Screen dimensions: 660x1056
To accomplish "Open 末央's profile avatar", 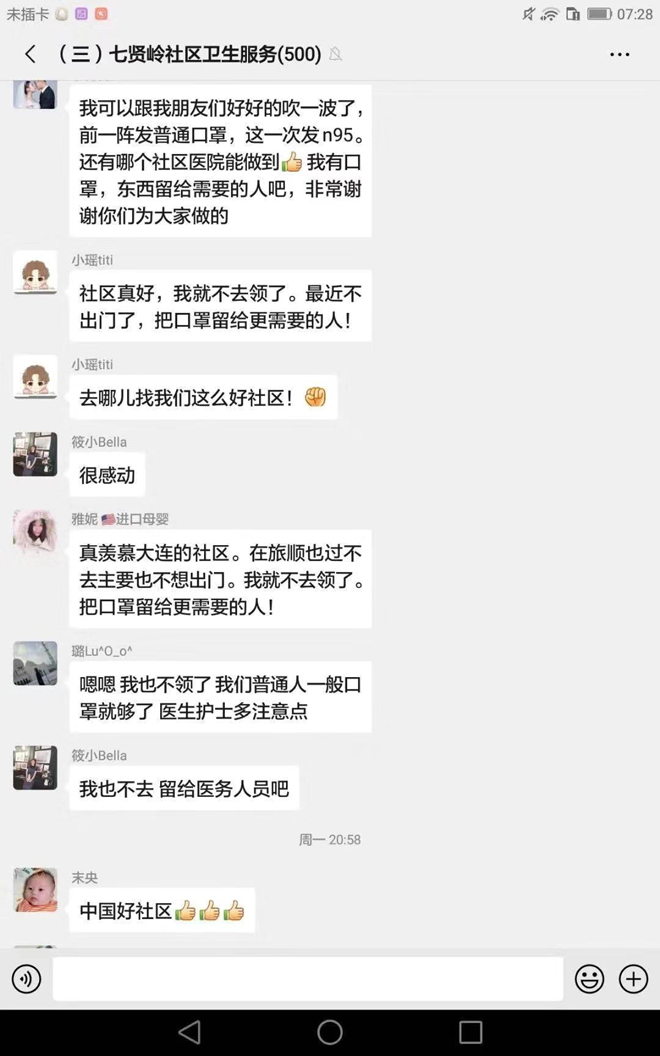I will (x=35, y=890).
